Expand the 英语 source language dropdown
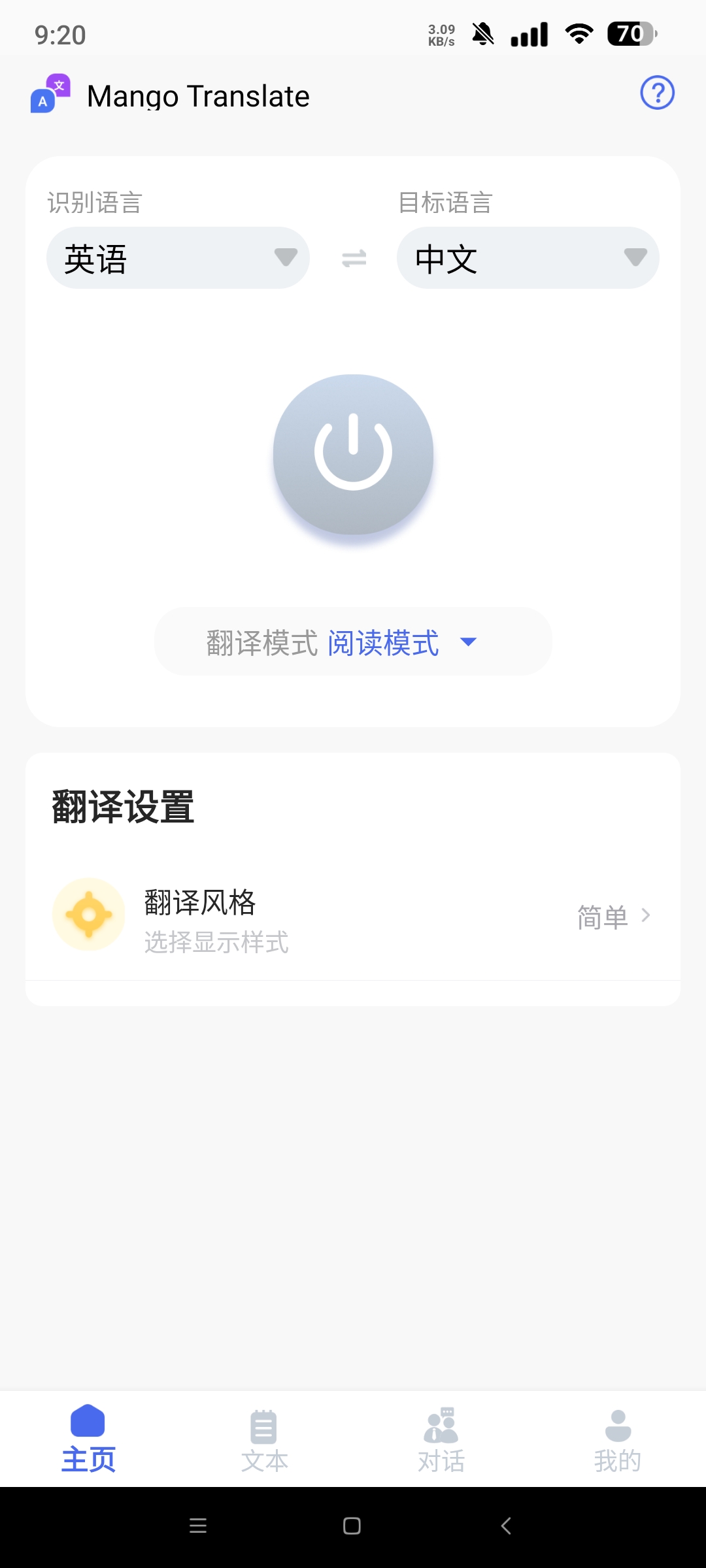 [x=178, y=257]
